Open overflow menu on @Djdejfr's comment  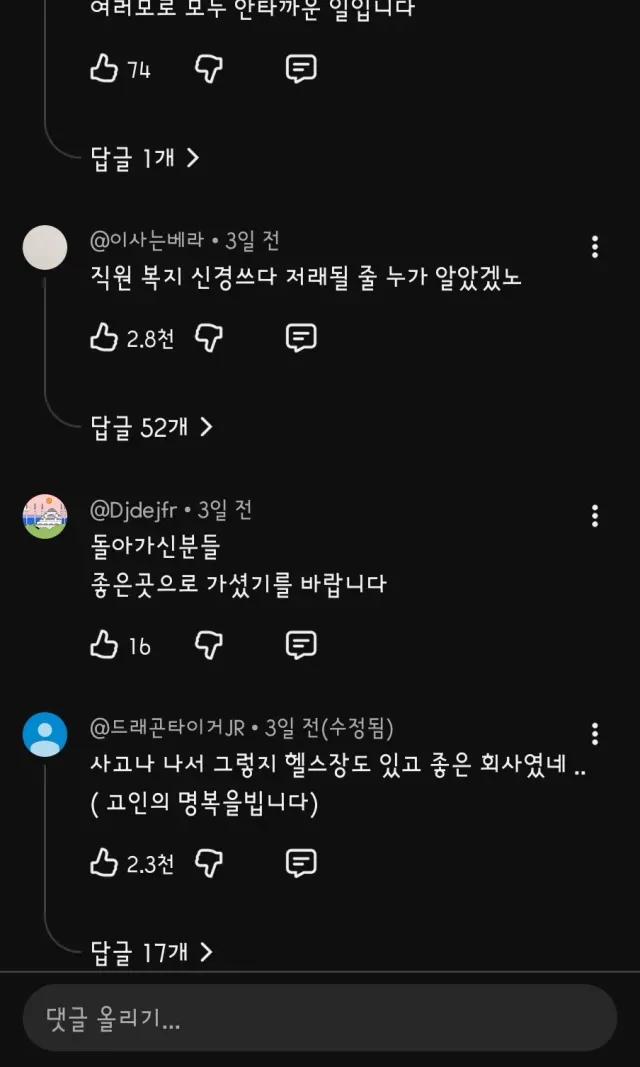tap(595, 516)
